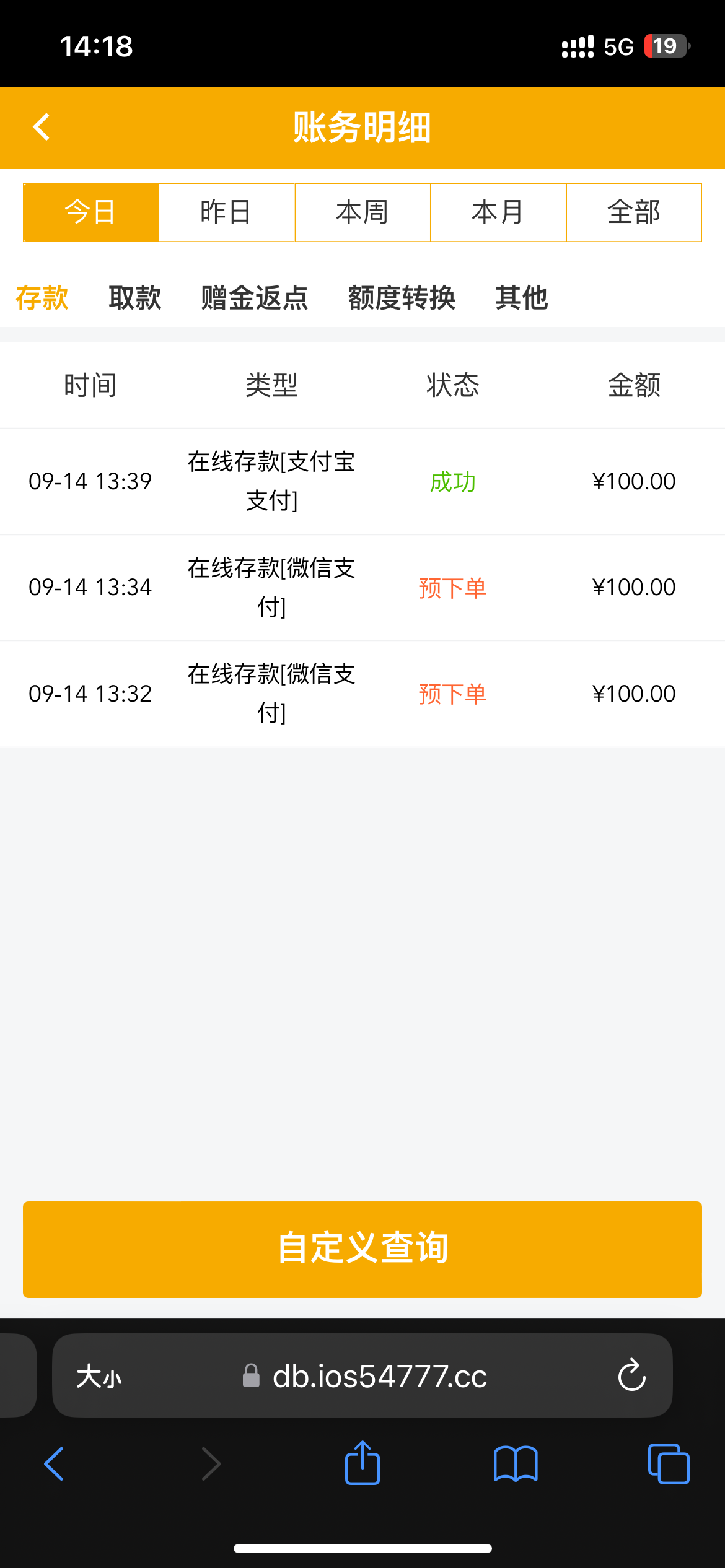Switch to 昨日 date filter
This screenshot has height=1568, width=725.
point(226,212)
